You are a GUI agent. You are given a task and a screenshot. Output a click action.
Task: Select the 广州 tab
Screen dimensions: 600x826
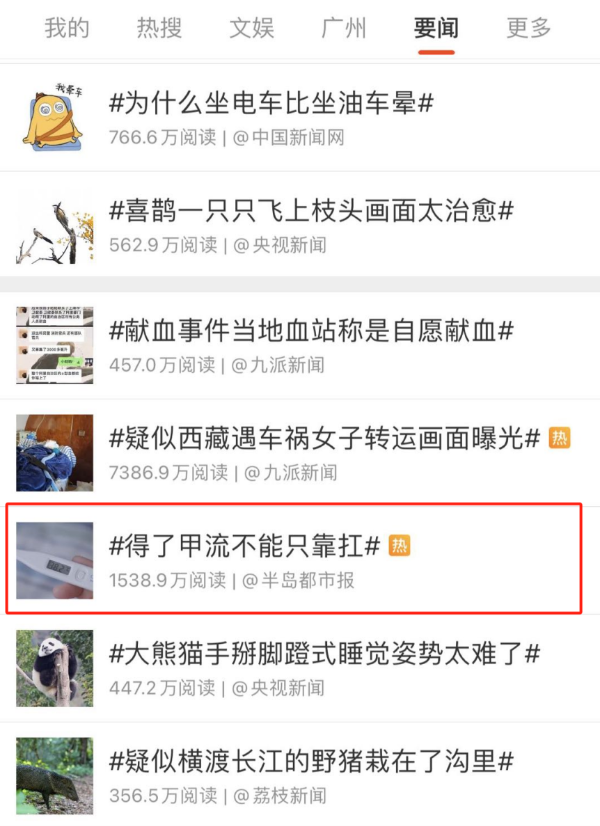(x=343, y=28)
